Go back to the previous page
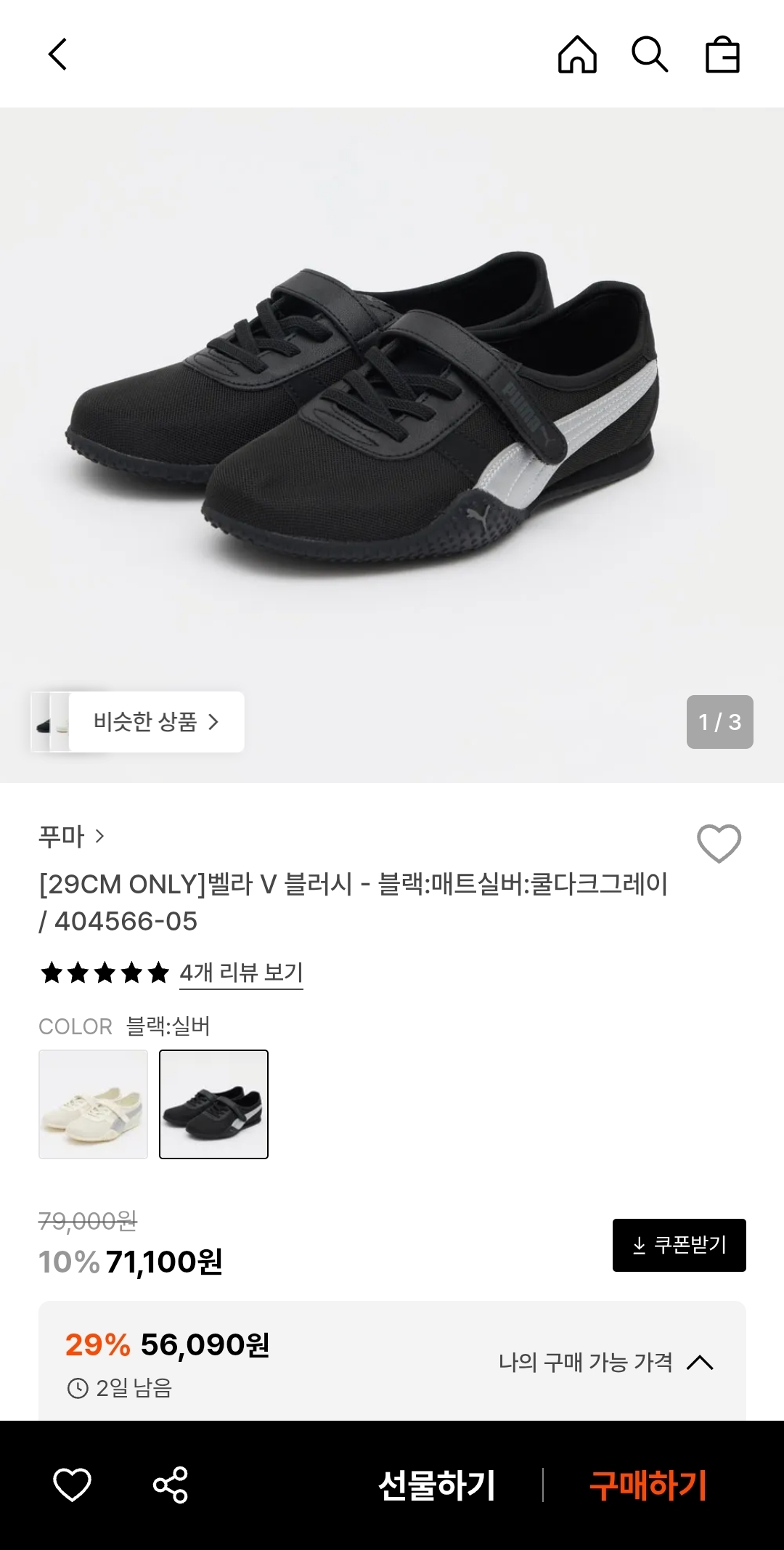The height and width of the screenshot is (1550, 784). 57,54
